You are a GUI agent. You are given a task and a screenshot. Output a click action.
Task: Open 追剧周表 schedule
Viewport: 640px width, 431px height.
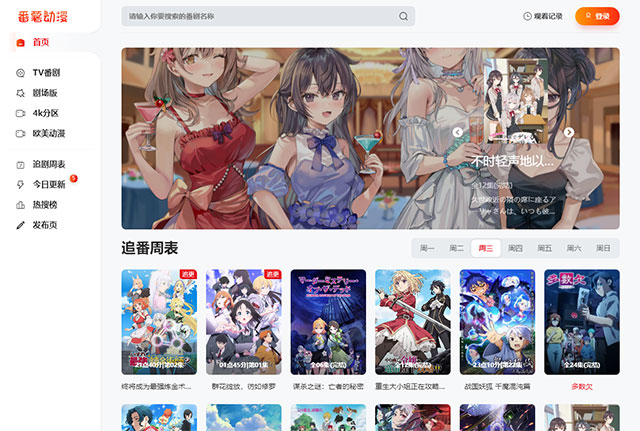[x=47, y=164]
